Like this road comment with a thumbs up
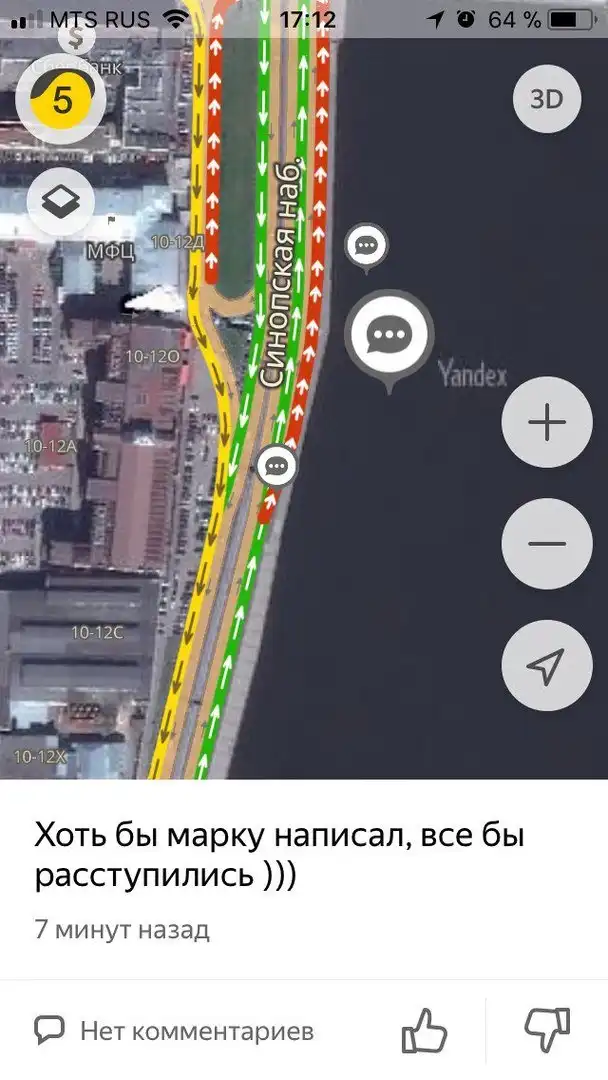Viewport: 608px width, 1080px height. [x=422, y=1030]
